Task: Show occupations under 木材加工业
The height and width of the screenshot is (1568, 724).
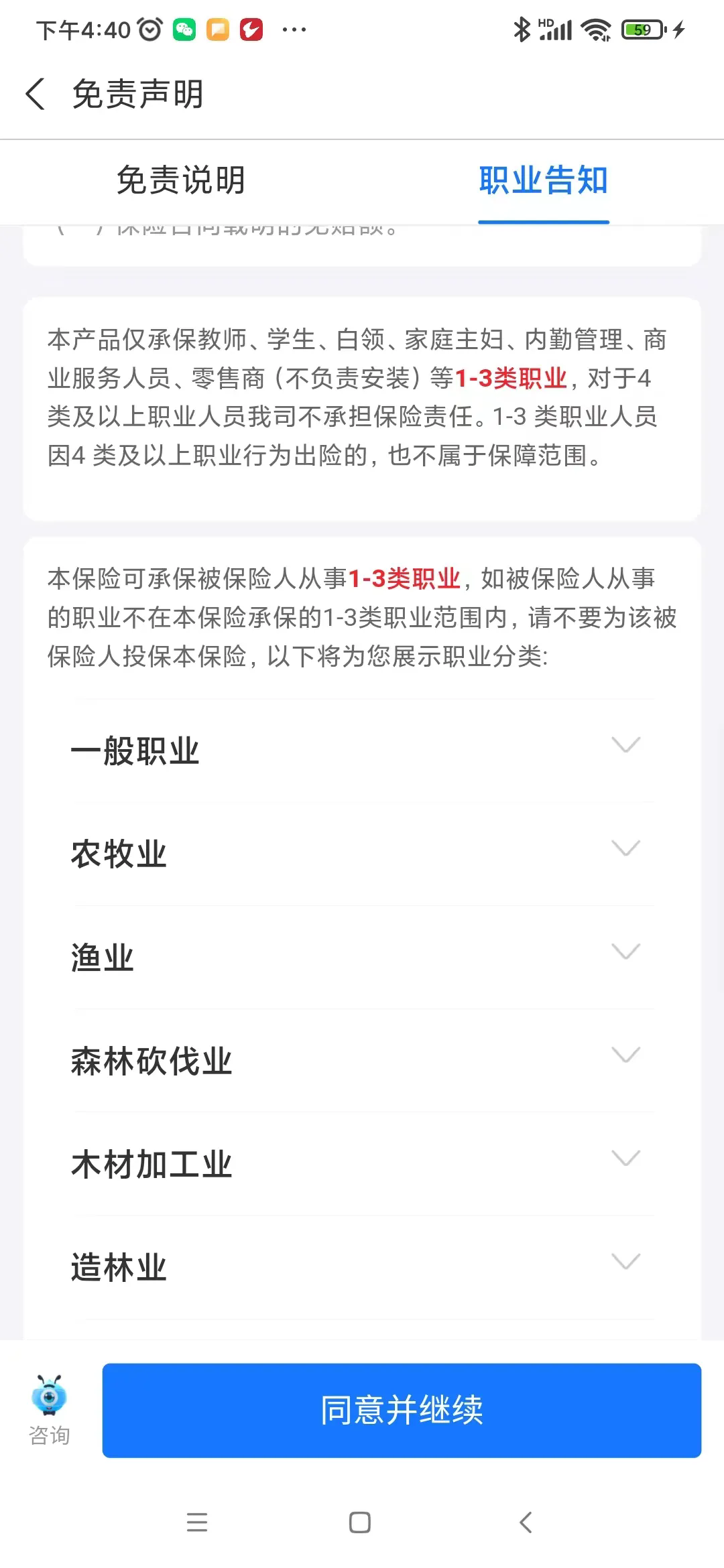Action: (x=363, y=1163)
